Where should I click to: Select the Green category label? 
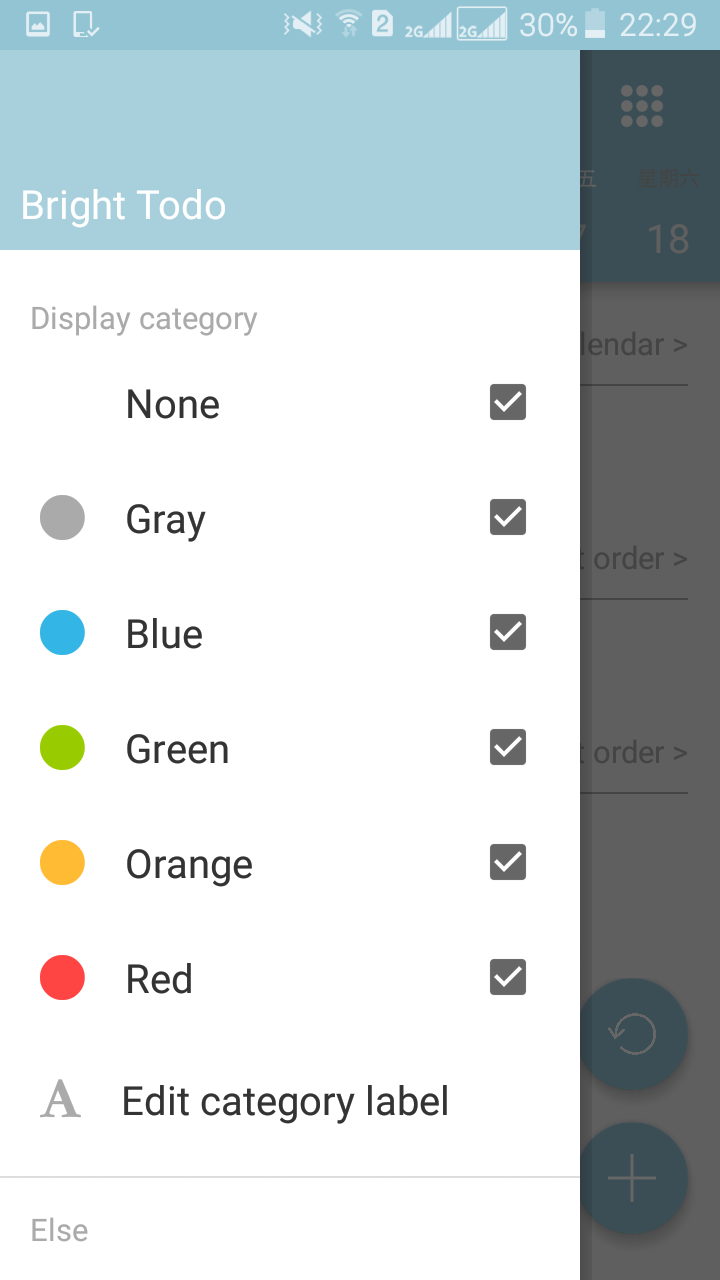pos(177,747)
